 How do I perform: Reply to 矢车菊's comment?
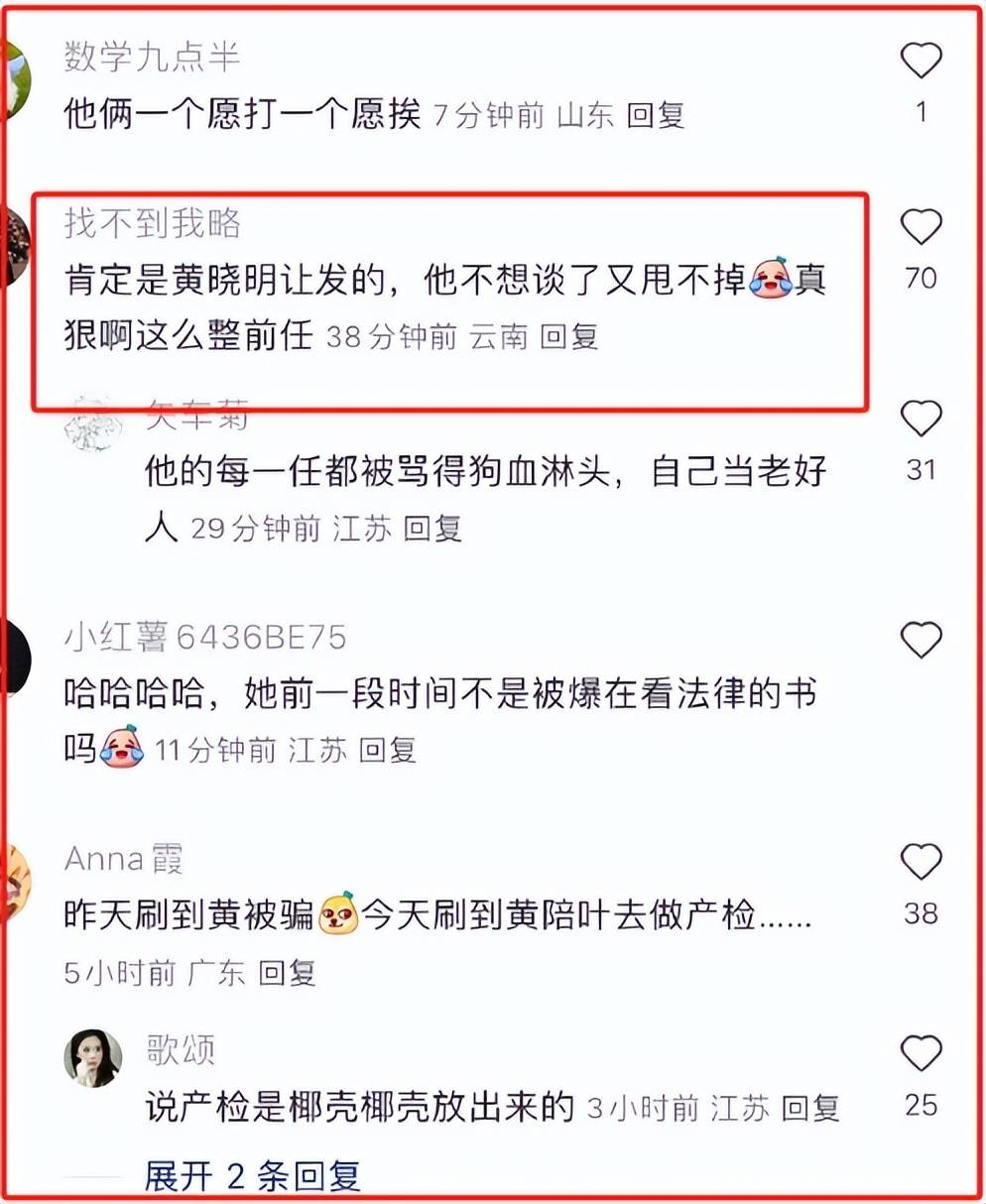tap(432, 528)
